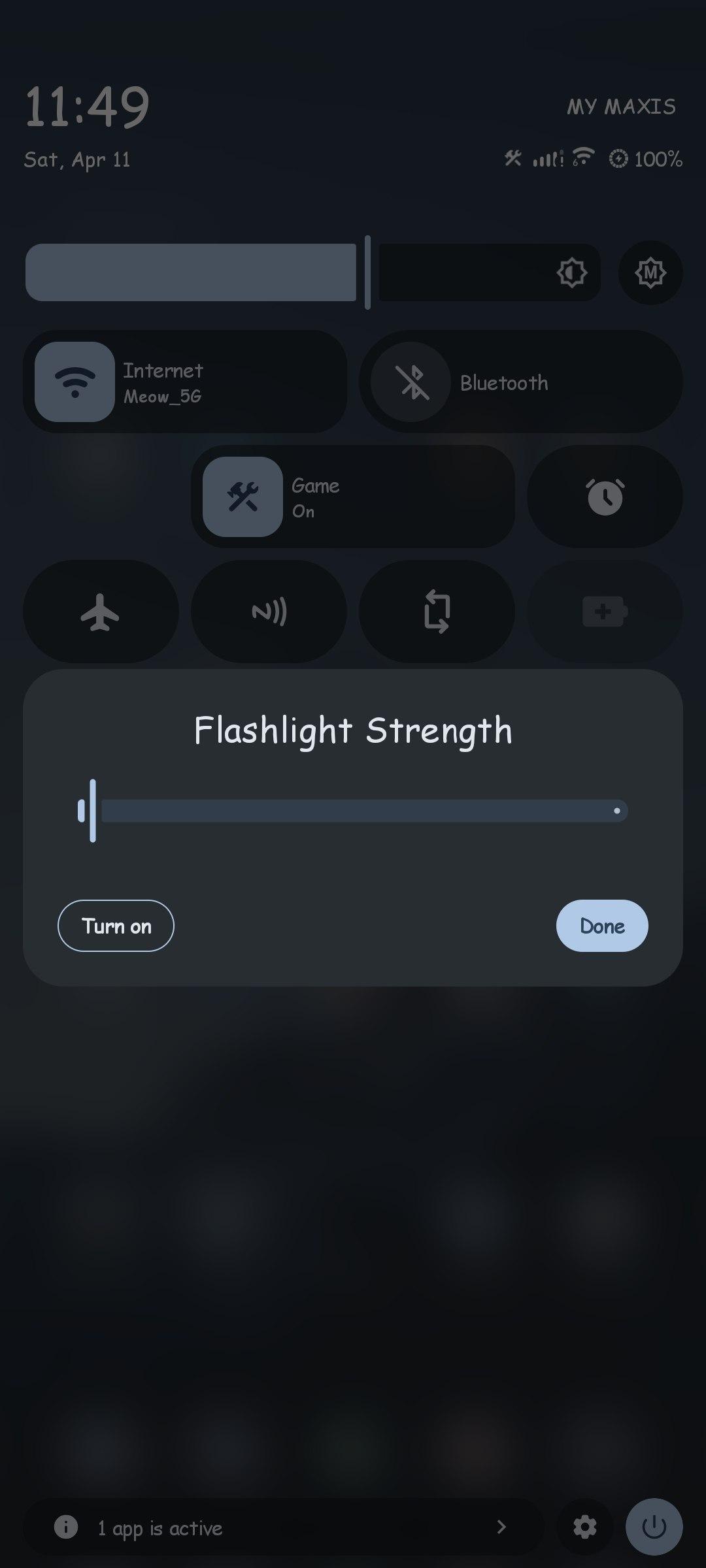Turn on the flashlight

click(x=116, y=926)
